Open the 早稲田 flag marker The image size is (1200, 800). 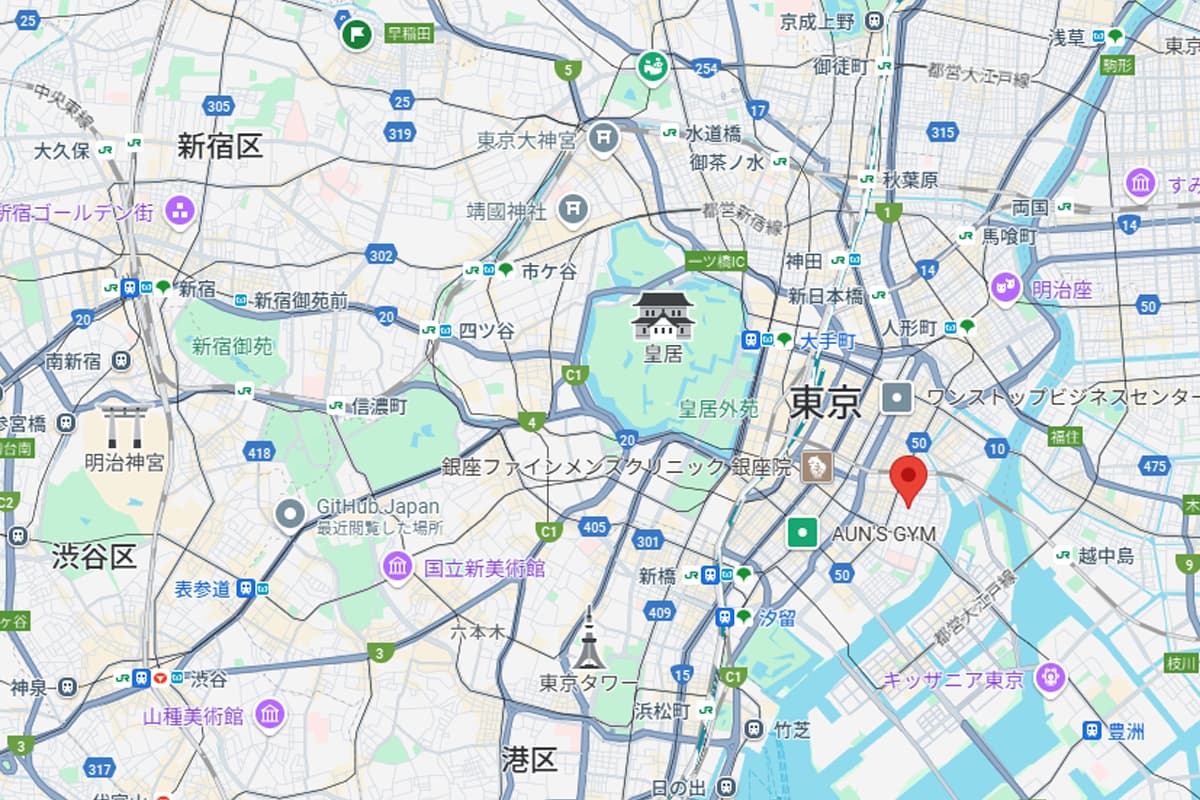(x=357, y=35)
